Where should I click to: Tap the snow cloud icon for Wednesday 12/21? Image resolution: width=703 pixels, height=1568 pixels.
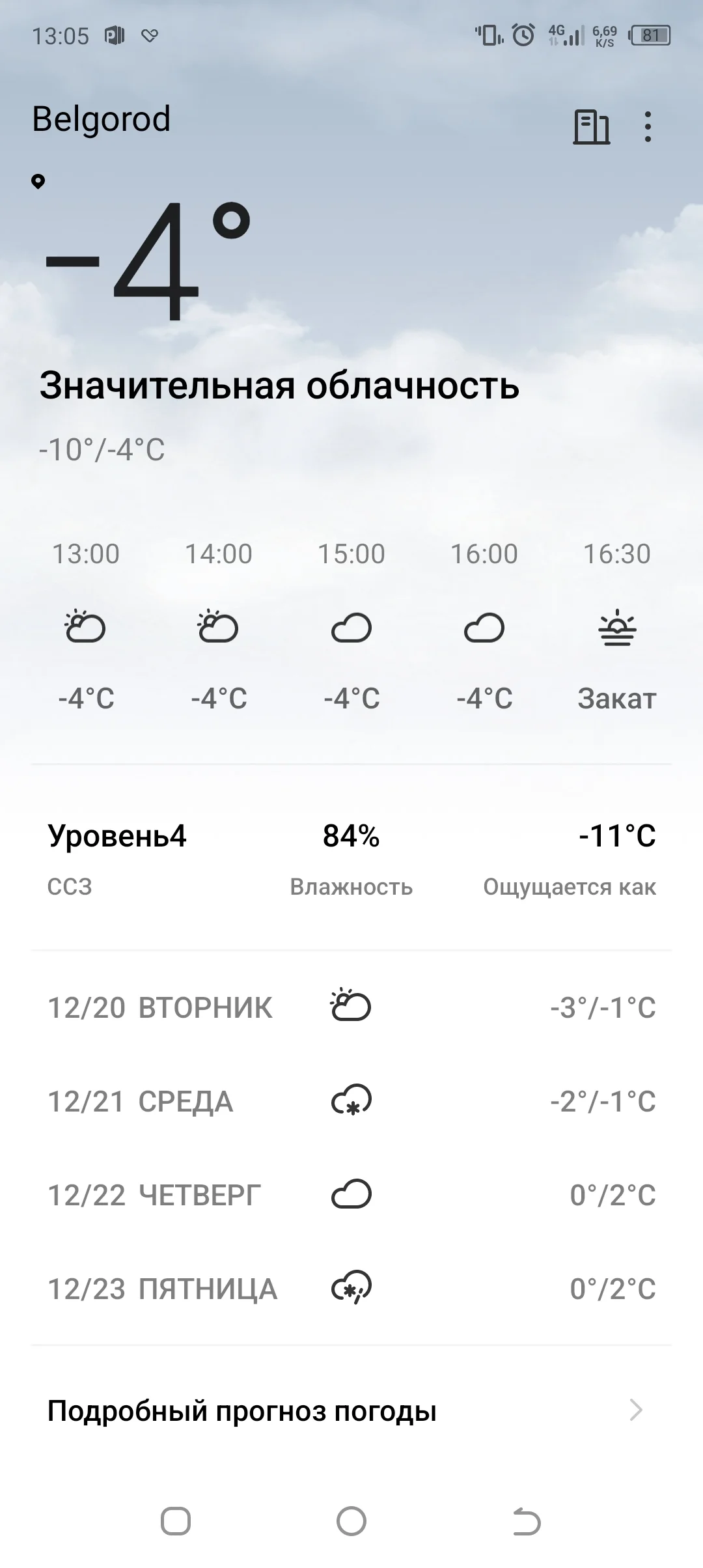[x=350, y=1100]
